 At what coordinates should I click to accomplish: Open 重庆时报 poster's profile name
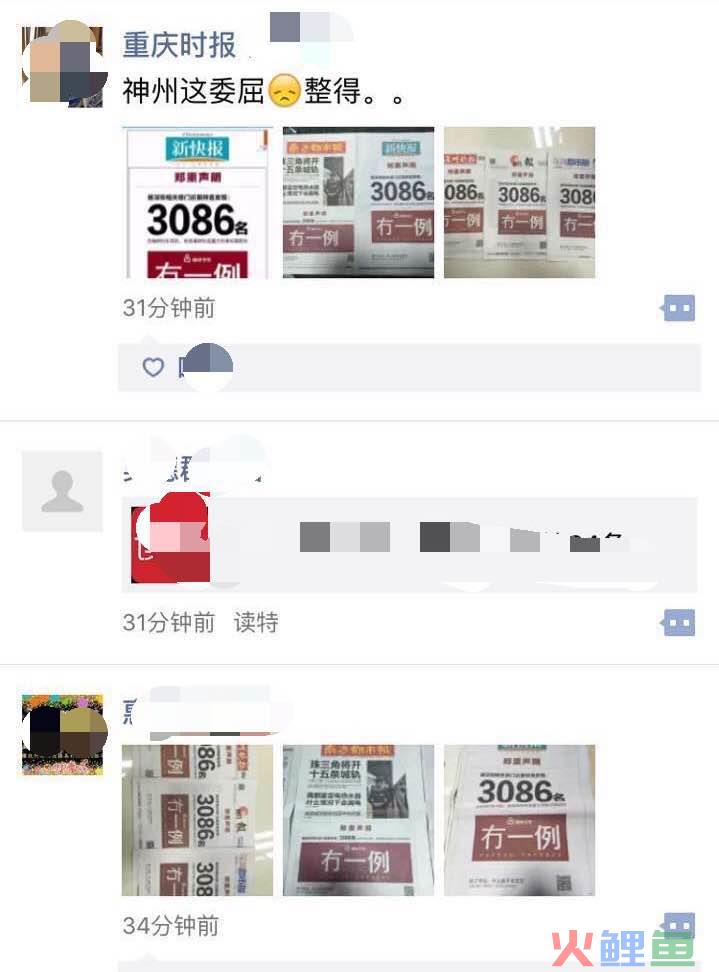[179, 44]
